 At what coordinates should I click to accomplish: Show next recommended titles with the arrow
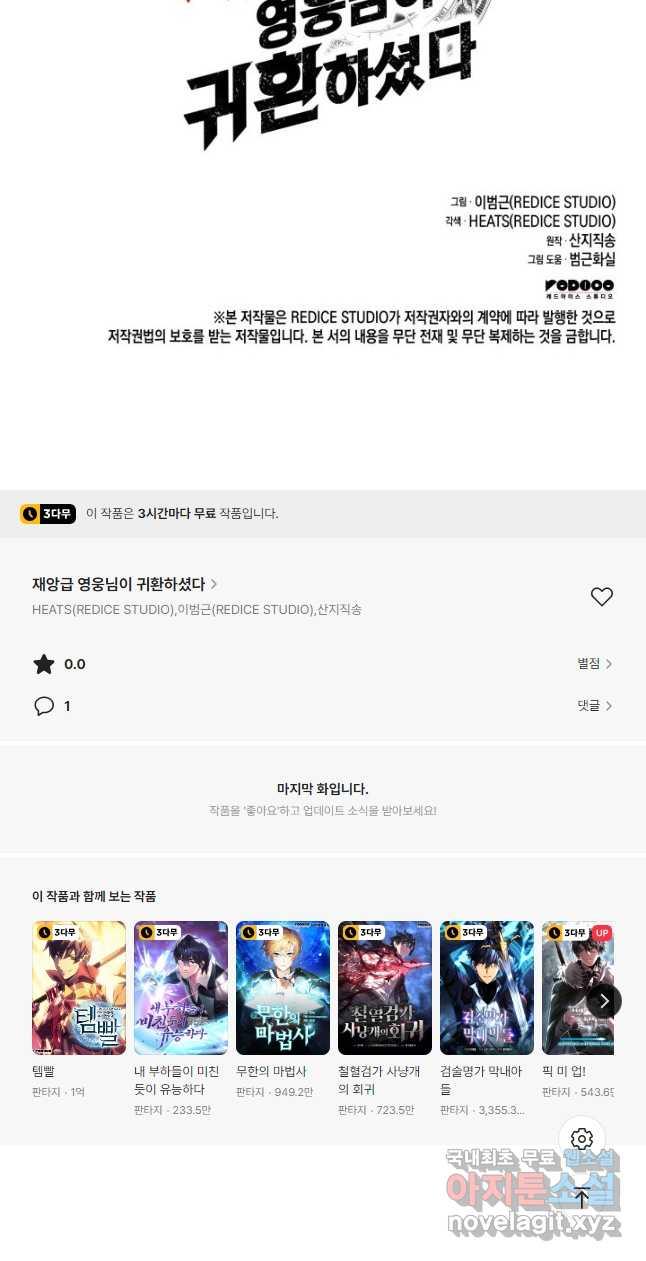coord(603,1001)
